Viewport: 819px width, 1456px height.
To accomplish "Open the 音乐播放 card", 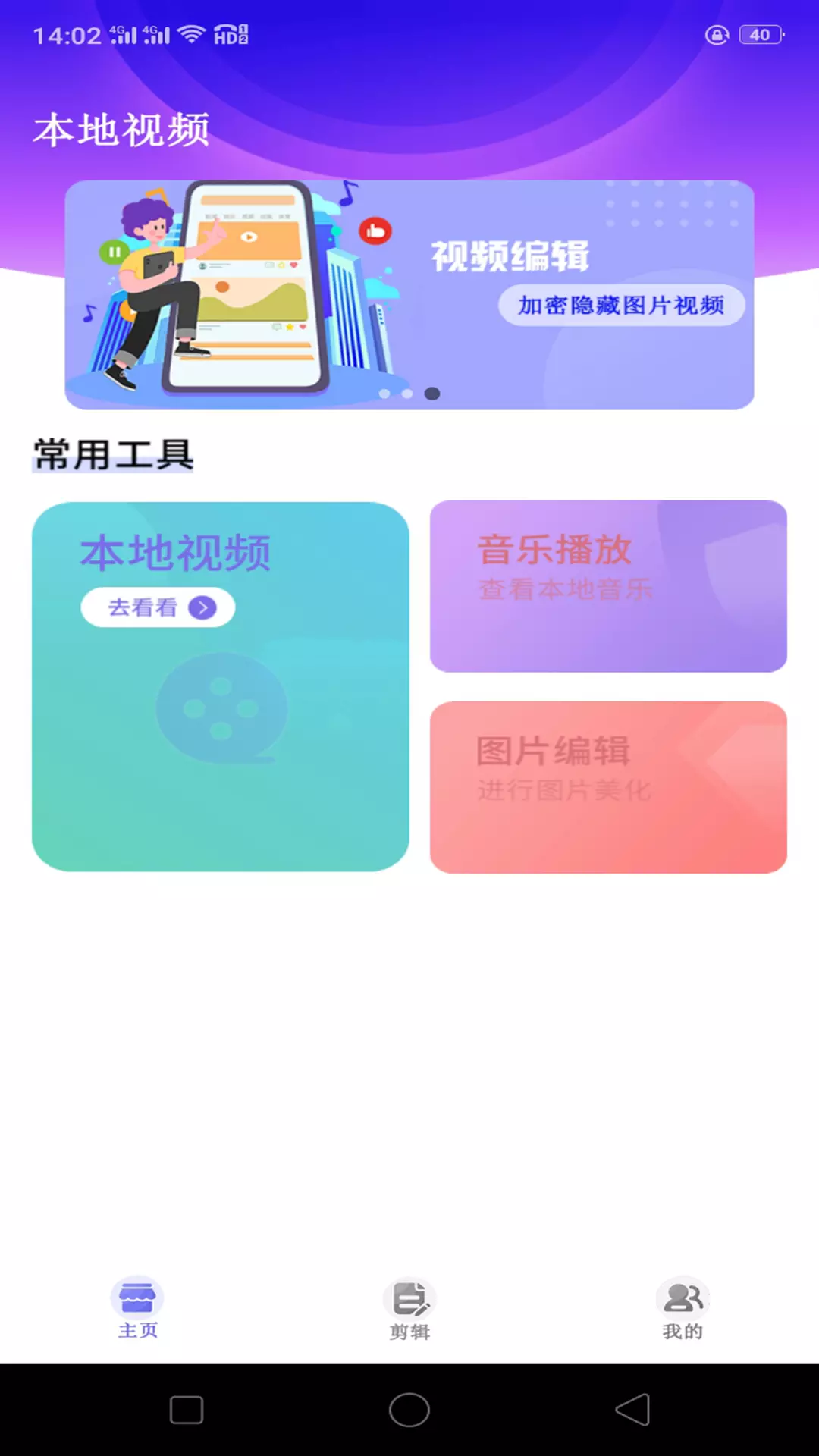I will point(608,586).
